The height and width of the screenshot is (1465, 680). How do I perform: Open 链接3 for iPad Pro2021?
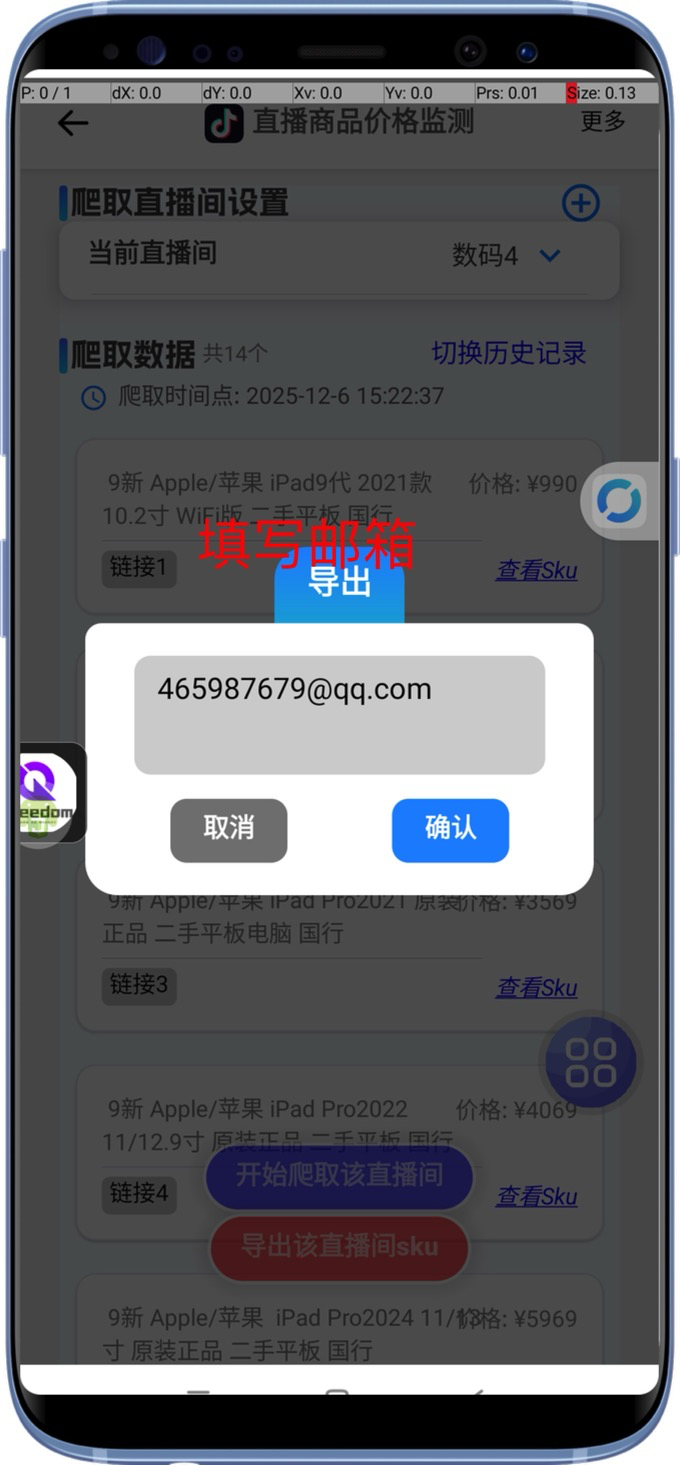point(139,985)
